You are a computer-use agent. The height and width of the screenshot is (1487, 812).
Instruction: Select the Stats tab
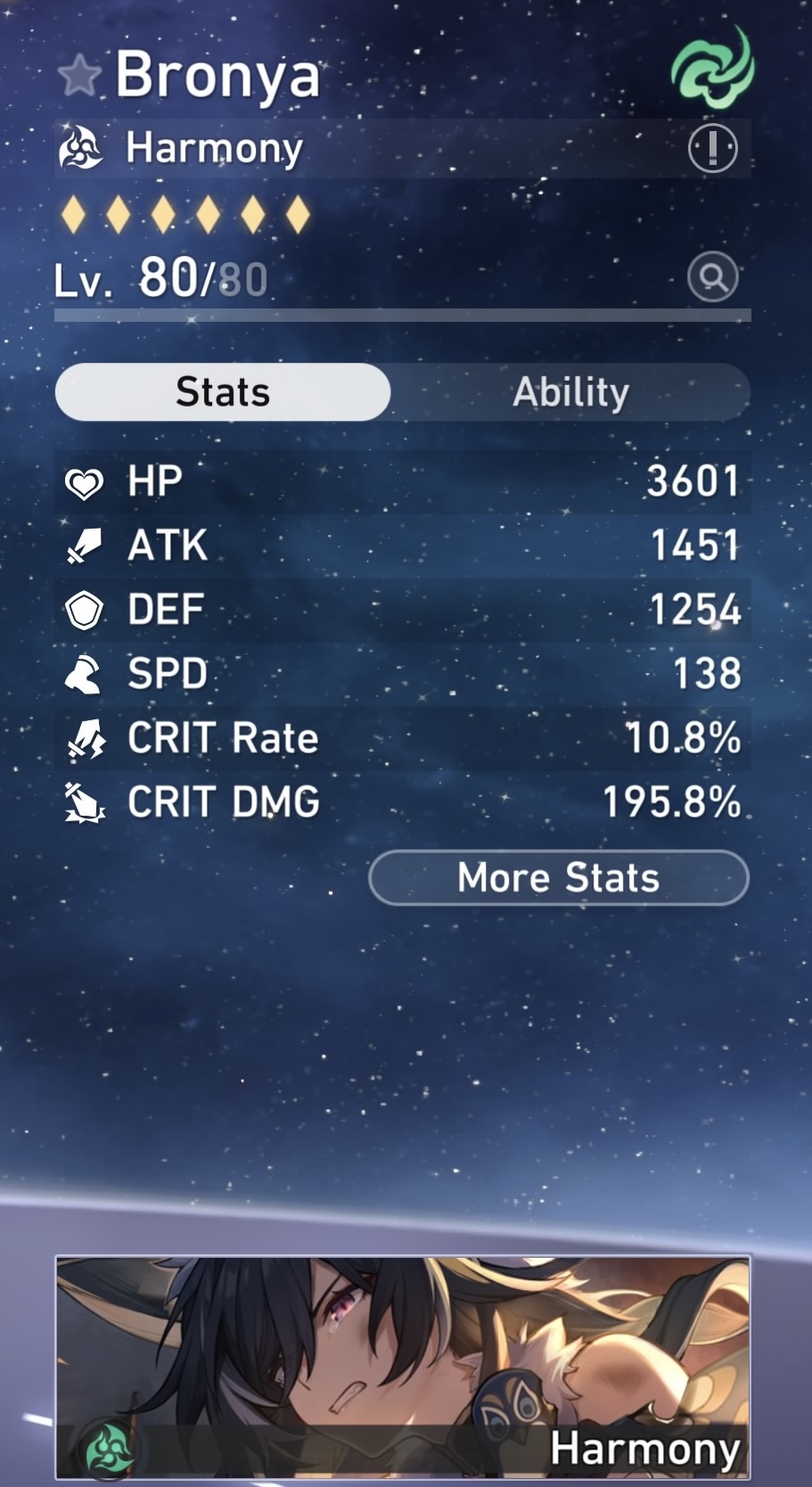click(x=223, y=392)
